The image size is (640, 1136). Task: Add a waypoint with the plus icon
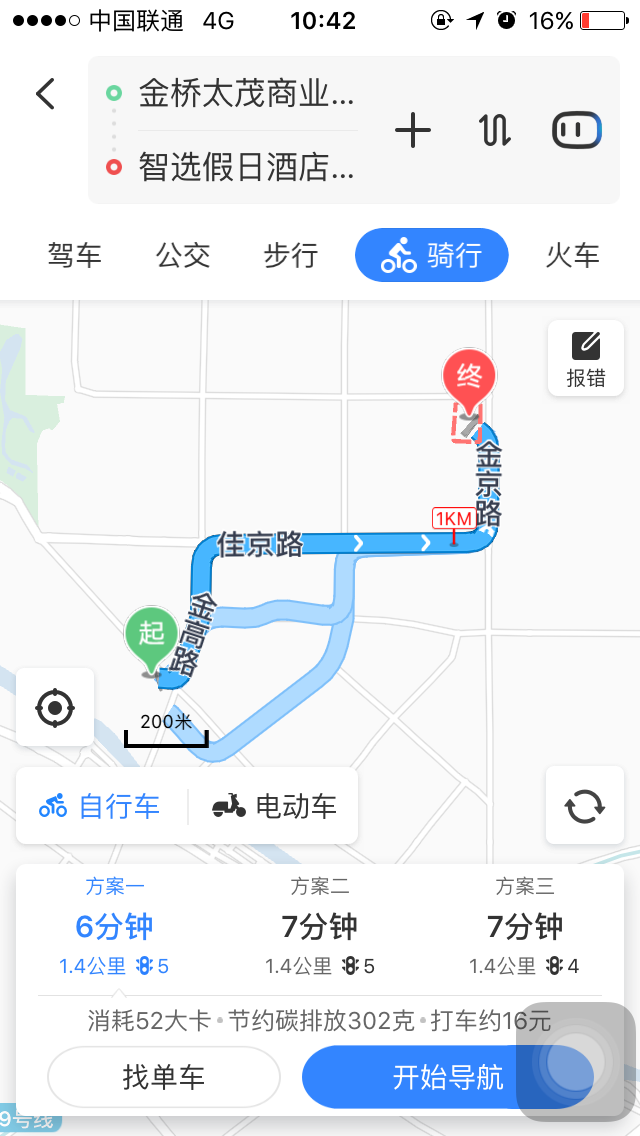[412, 131]
